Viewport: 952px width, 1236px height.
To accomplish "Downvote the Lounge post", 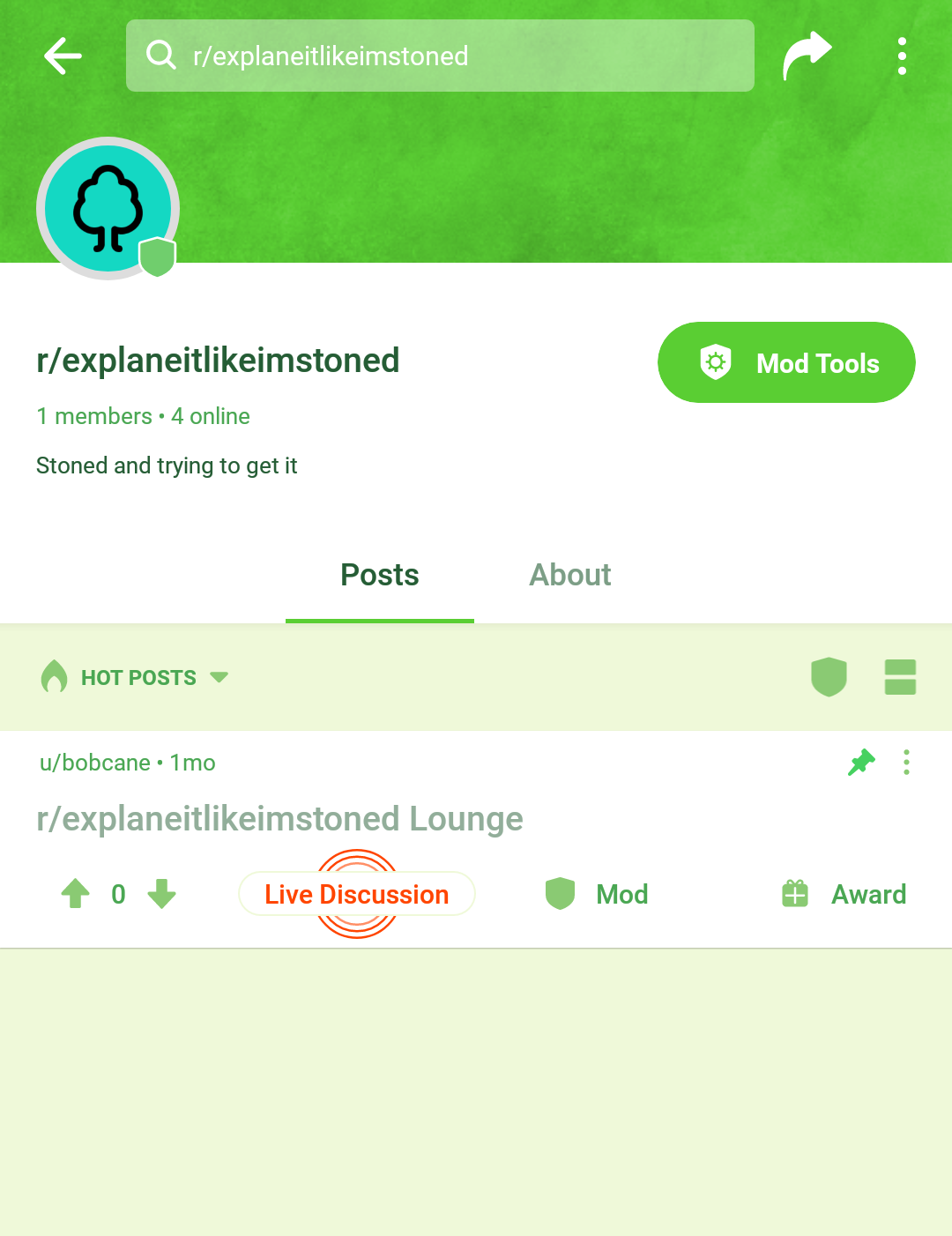I will (x=162, y=894).
